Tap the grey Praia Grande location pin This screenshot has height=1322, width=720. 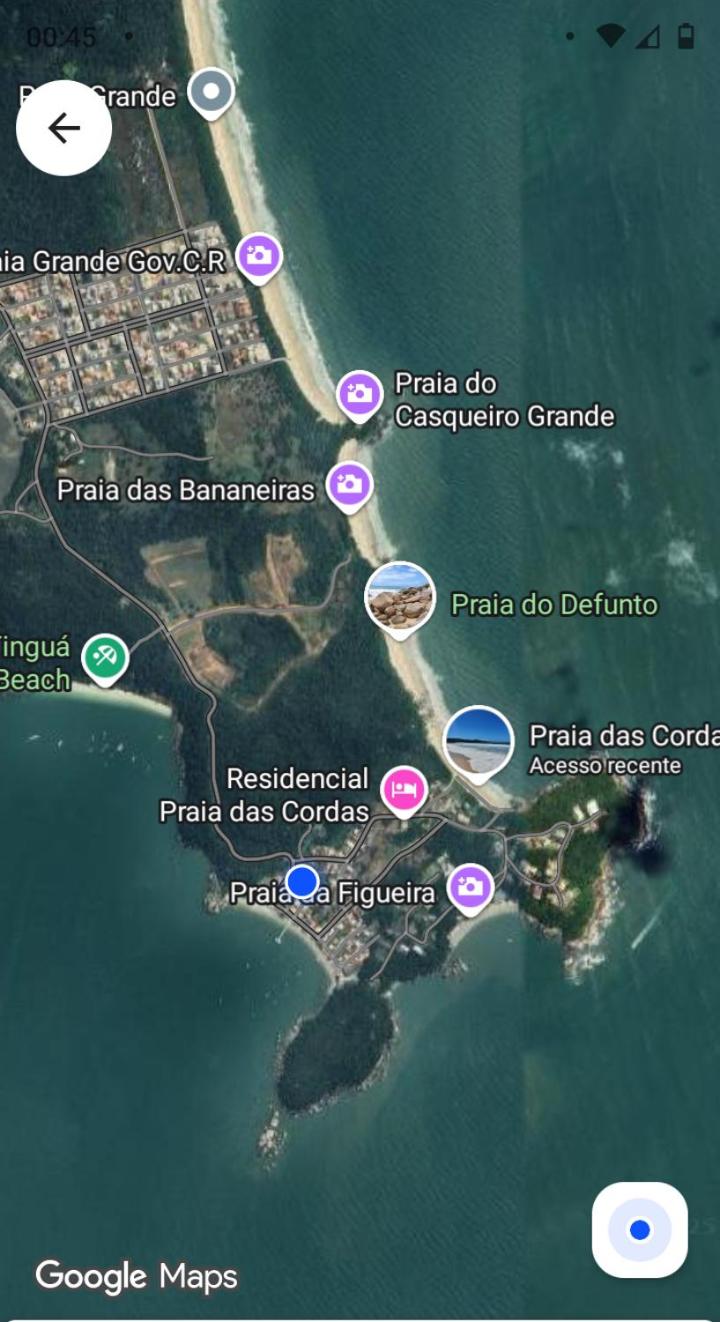(211, 93)
